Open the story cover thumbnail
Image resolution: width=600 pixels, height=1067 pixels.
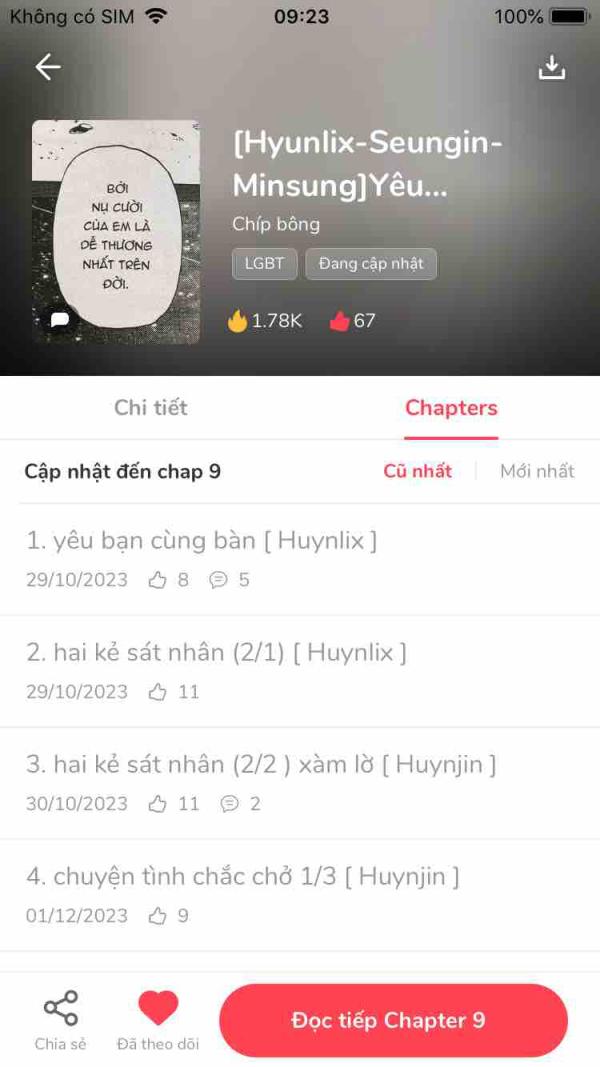click(116, 232)
